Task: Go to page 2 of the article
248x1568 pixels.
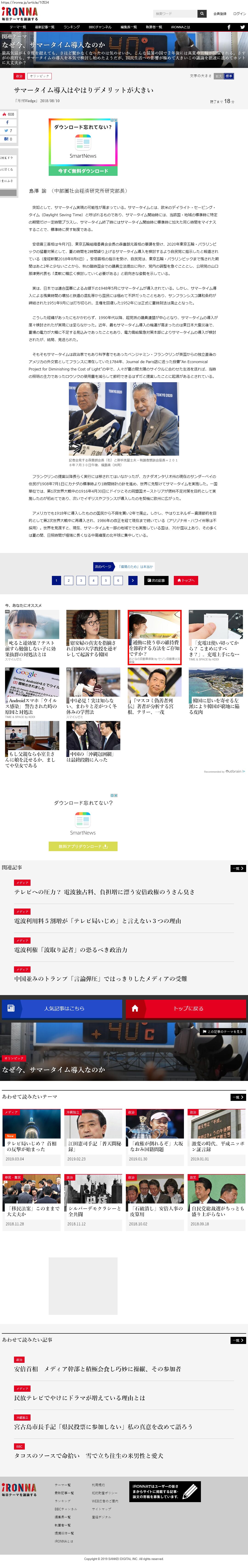Action: point(68,580)
